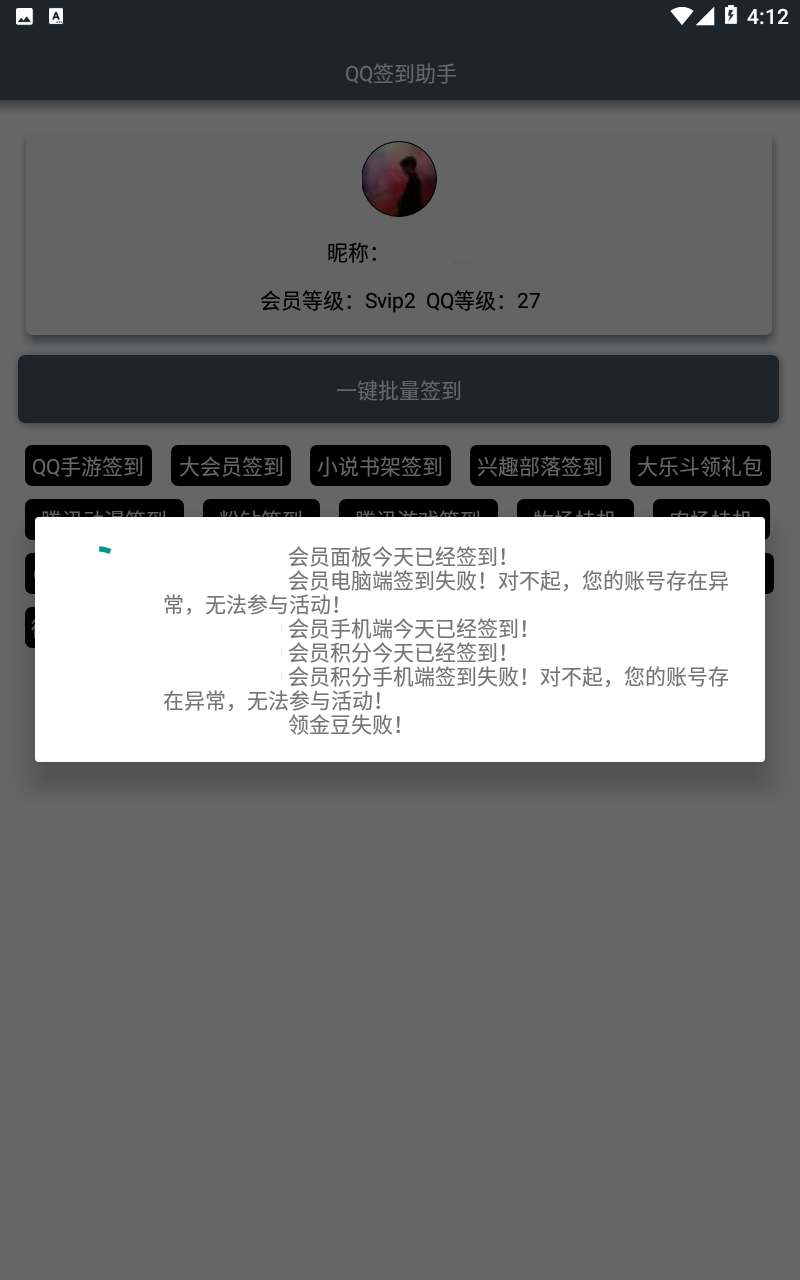This screenshot has width=800, height=1280.
Task: Select 大会员签到
Action: (x=231, y=466)
